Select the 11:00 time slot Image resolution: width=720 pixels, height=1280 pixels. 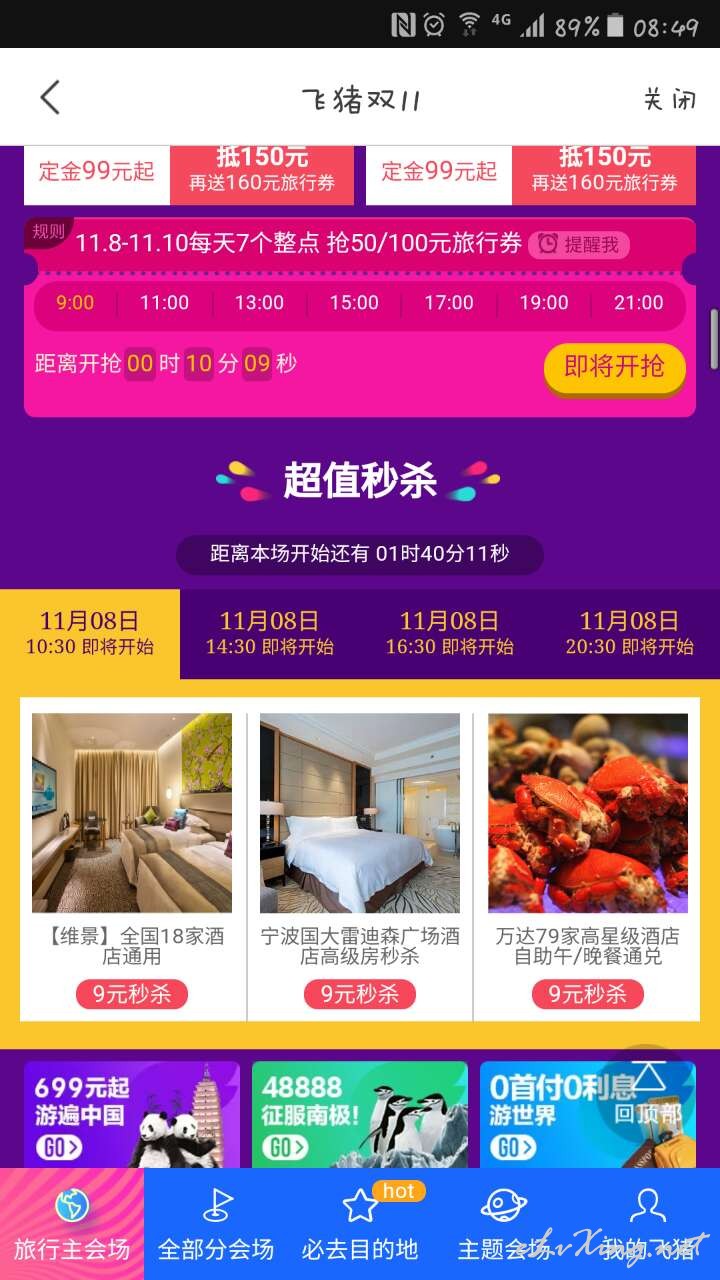164,303
